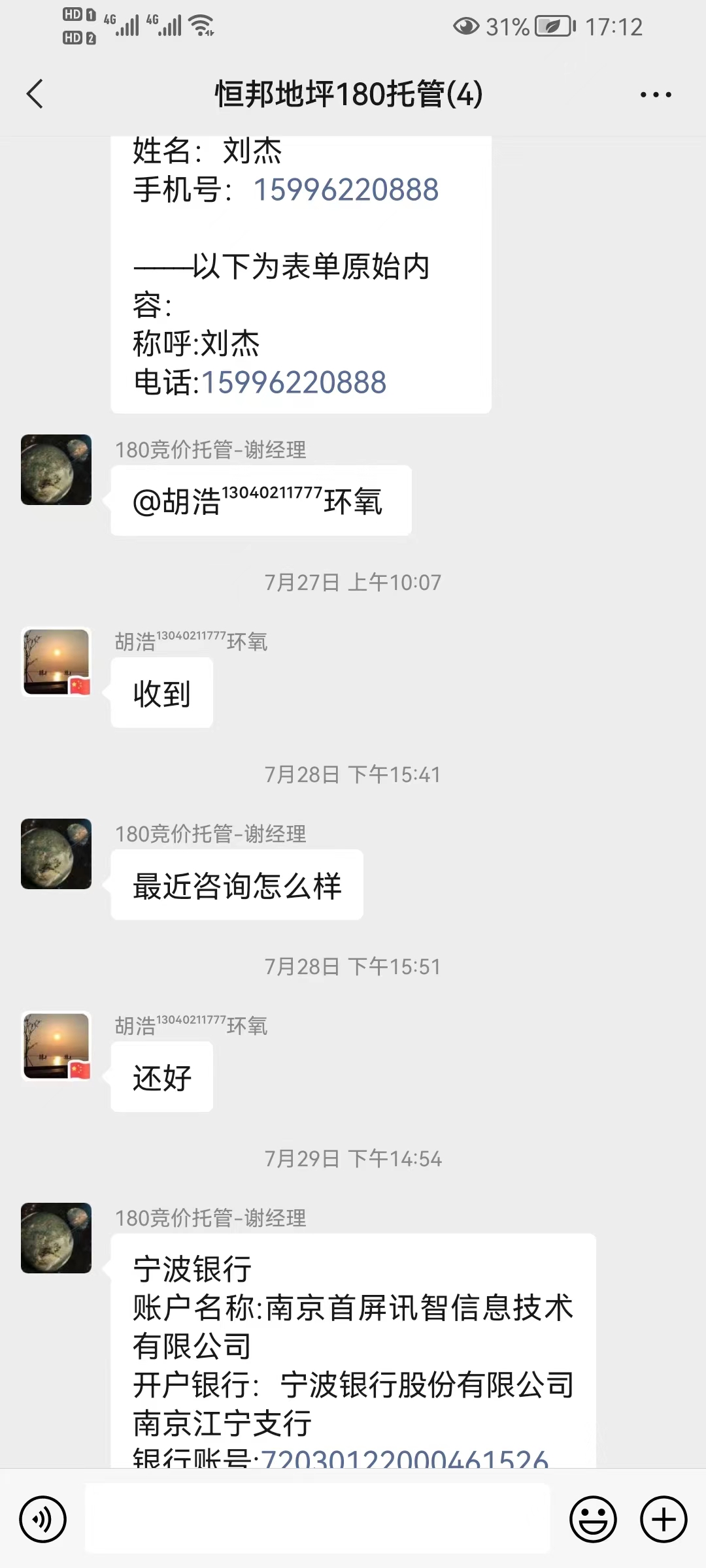Open 胡浩's avatar next to 还好
The image size is (706, 1568).
[x=56, y=1046]
